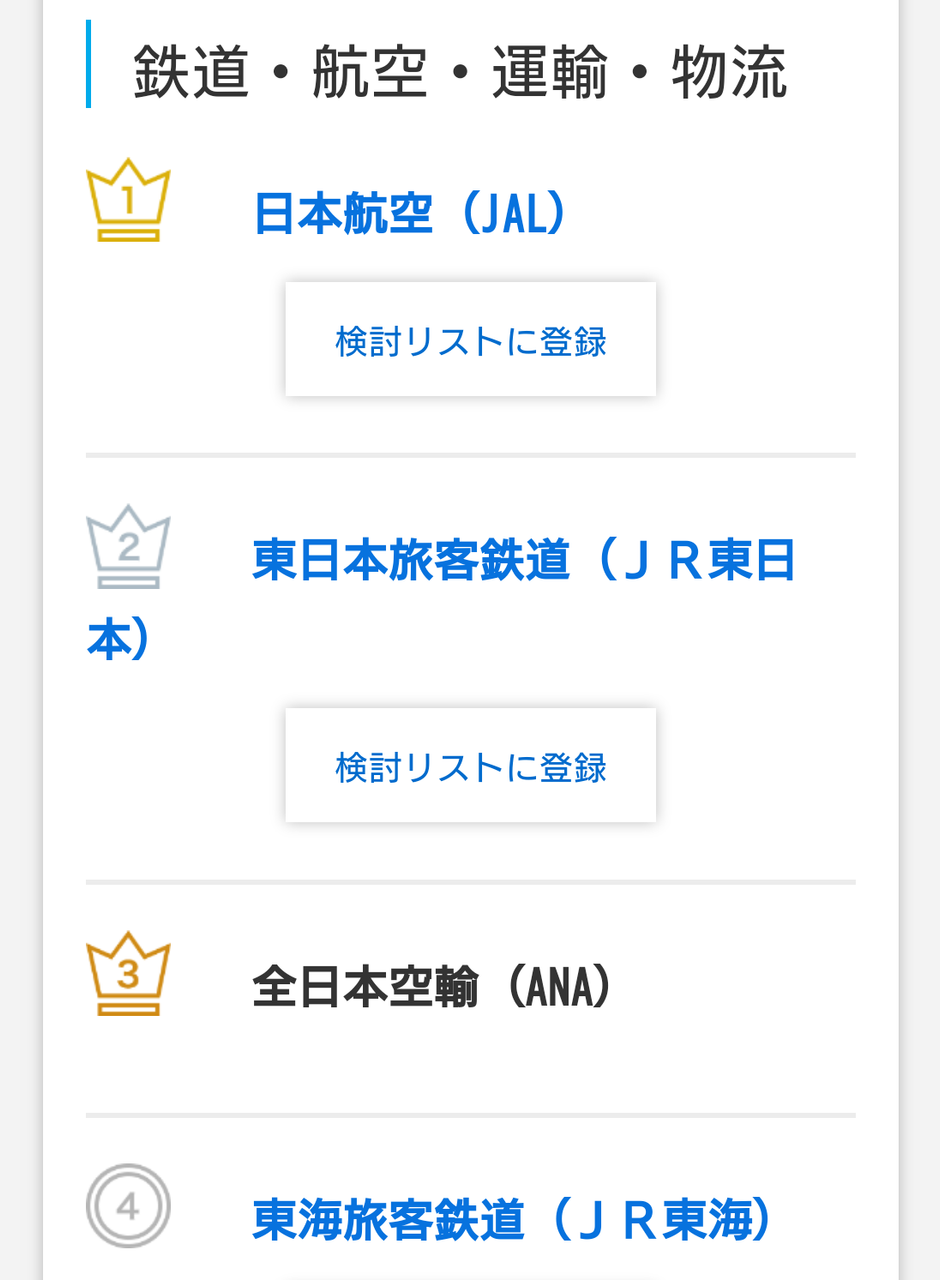The height and width of the screenshot is (1280, 940).
Task: Click the divider below the JAL entry
Action: coord(470,454)
